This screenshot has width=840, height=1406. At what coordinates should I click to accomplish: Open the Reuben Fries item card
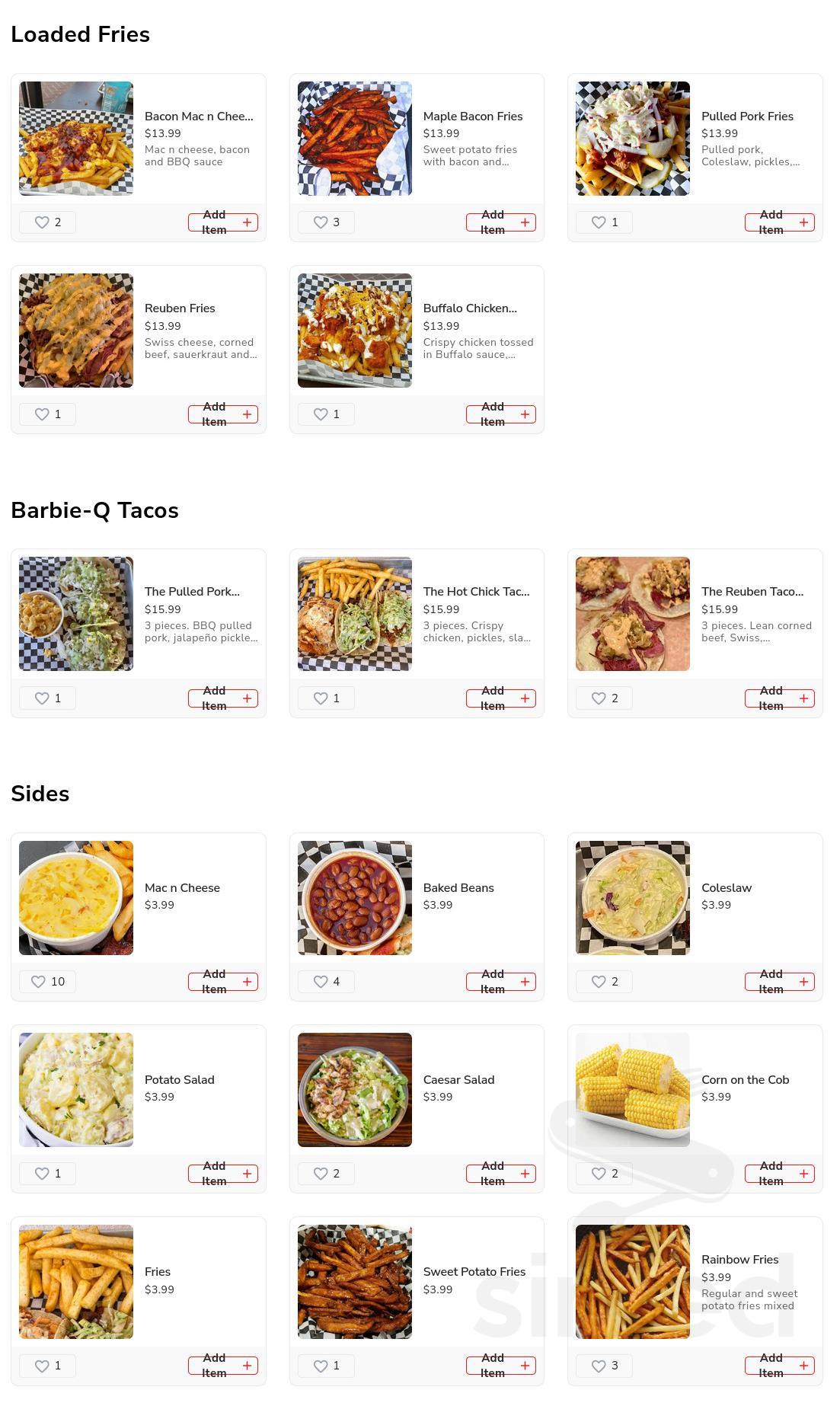pyautogui.click(x=180, y=308)
